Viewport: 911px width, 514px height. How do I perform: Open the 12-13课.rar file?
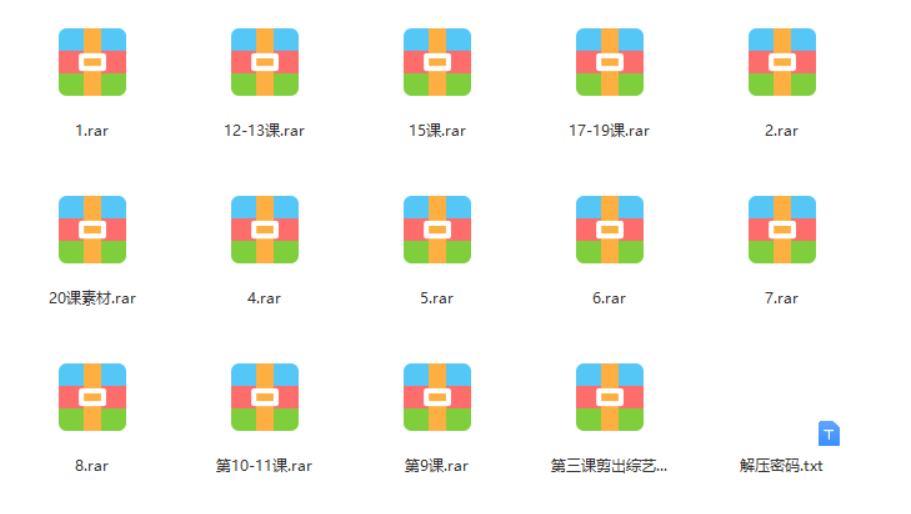point(265,62)
